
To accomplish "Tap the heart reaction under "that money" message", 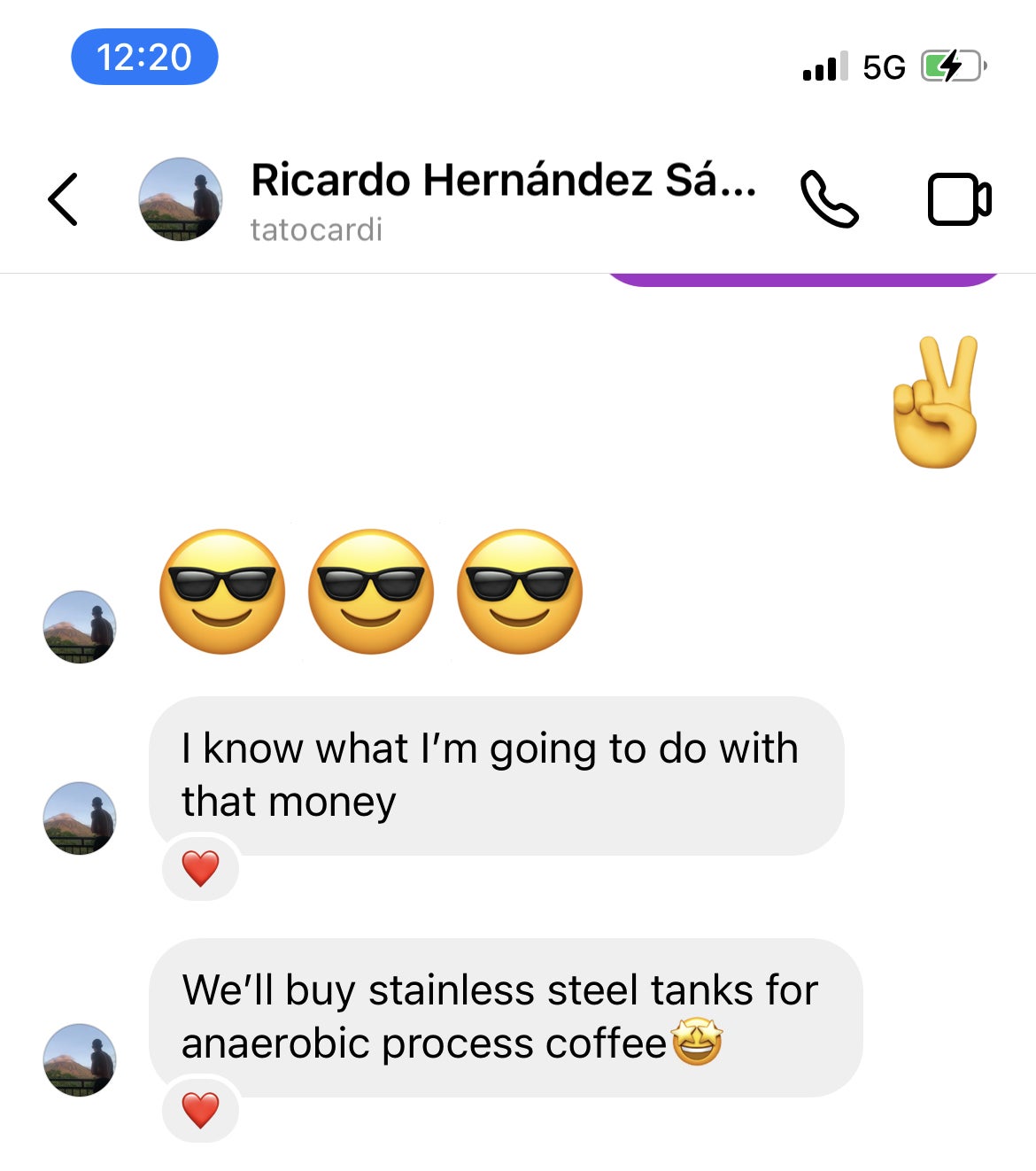I will click(200, 868).
